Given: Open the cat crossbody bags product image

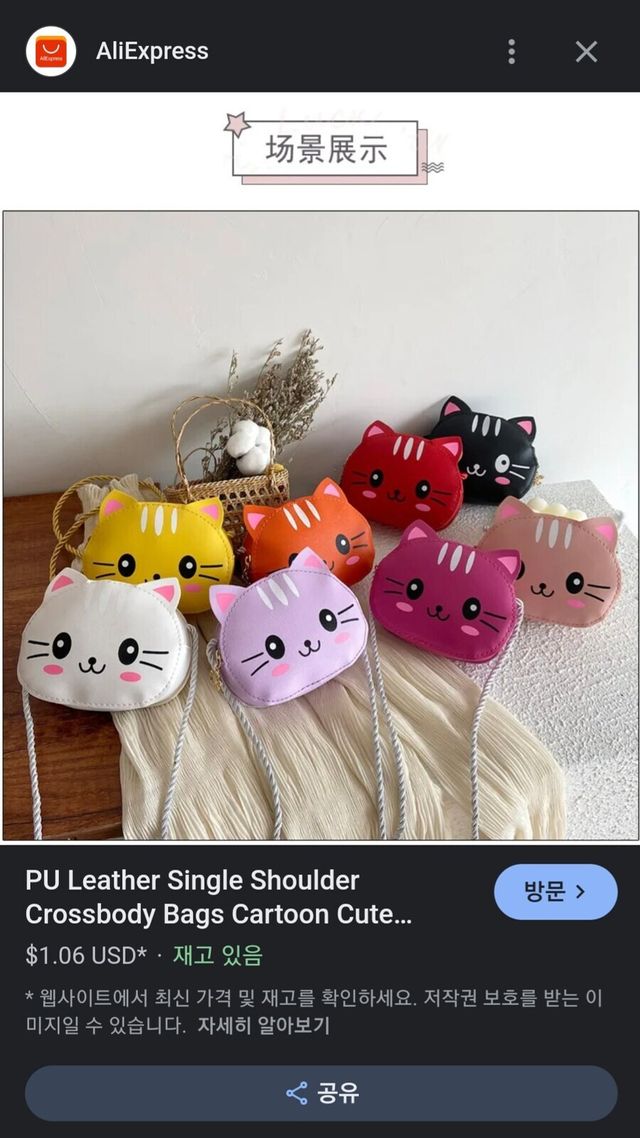Looking at the screenshot, I should [320, 525].
